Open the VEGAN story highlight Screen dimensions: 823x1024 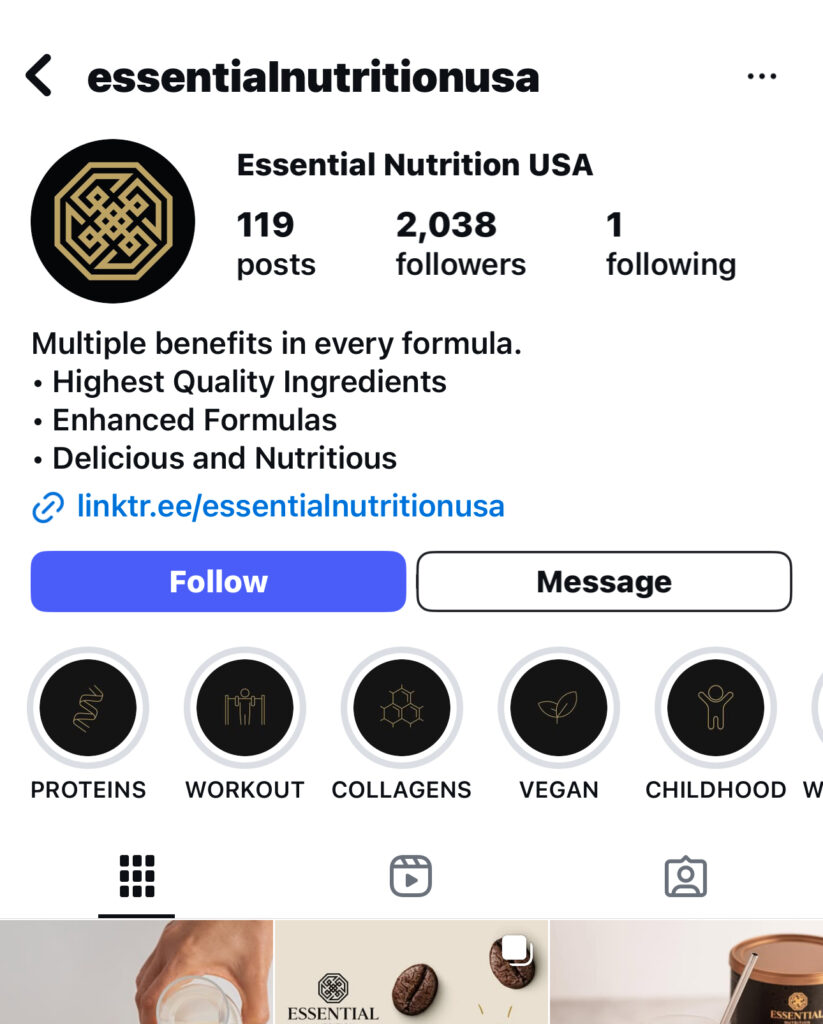coord(559,708)
